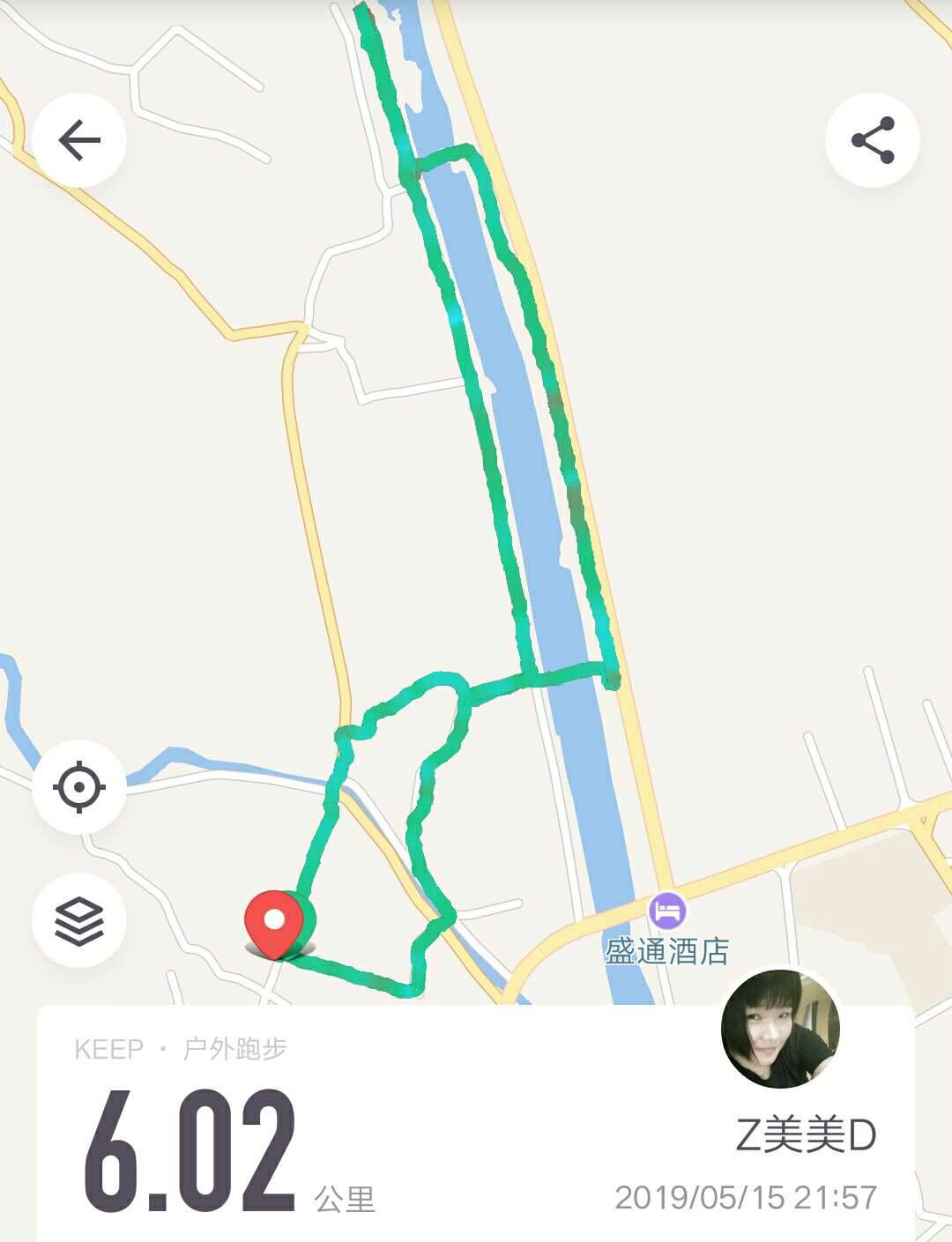The width and height of the screenshot is (952, 1242).
Task: Recenter the map on the route
Action: point(79,787)
